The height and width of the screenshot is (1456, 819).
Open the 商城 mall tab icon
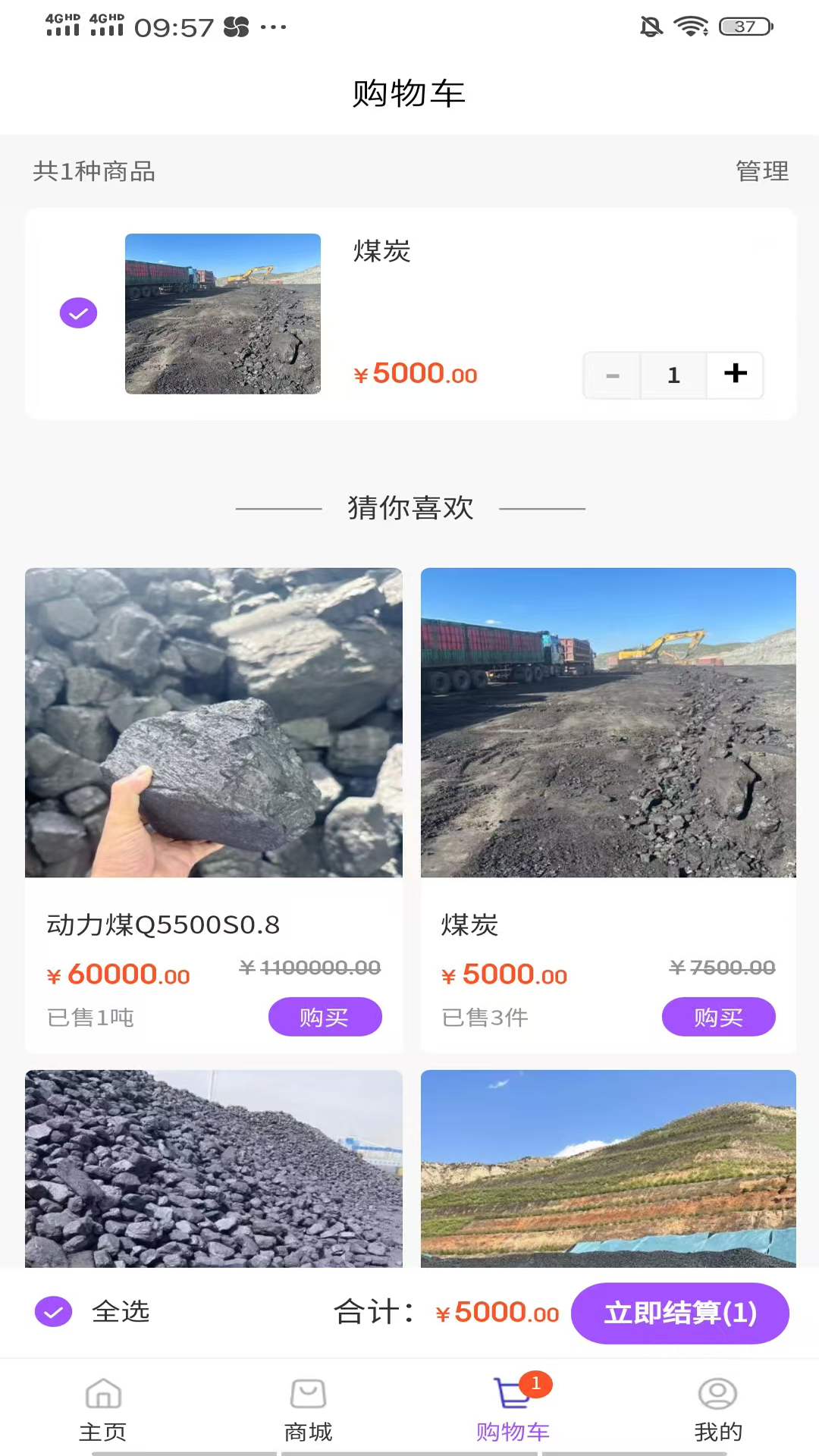point(306,1394)
